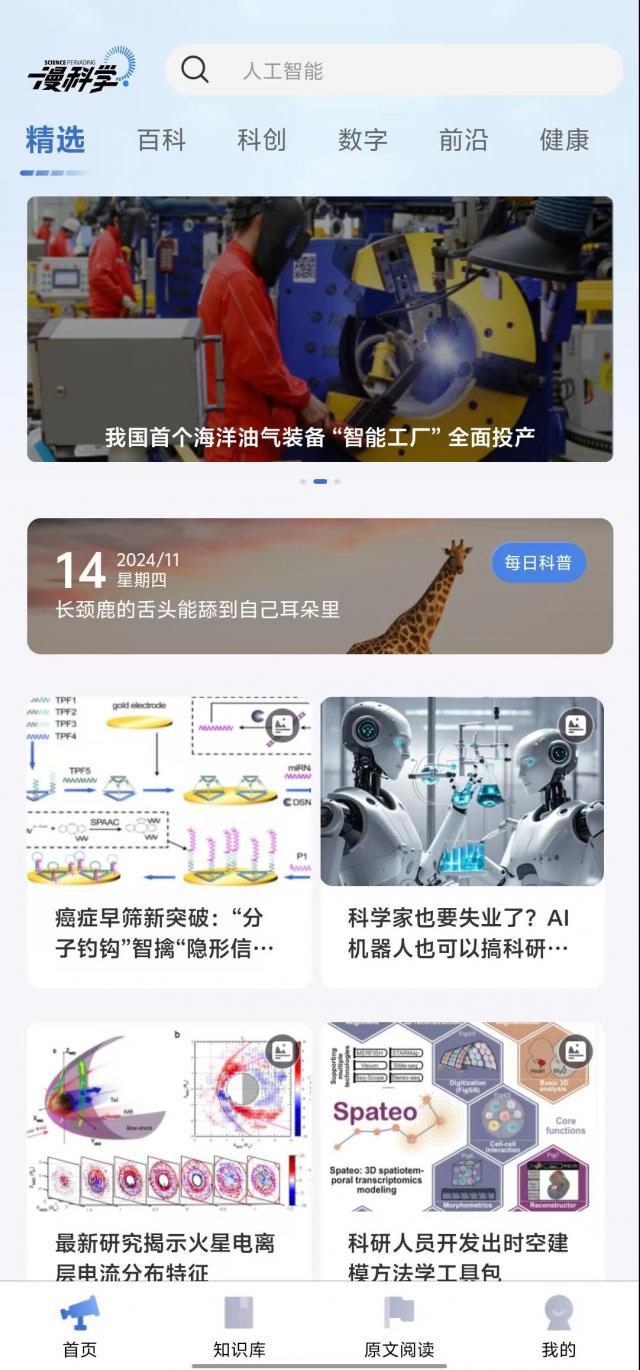Read the AI机器人也可以搞科研 article
This screenshot has height=1370, width=640.
click(462, 842)
